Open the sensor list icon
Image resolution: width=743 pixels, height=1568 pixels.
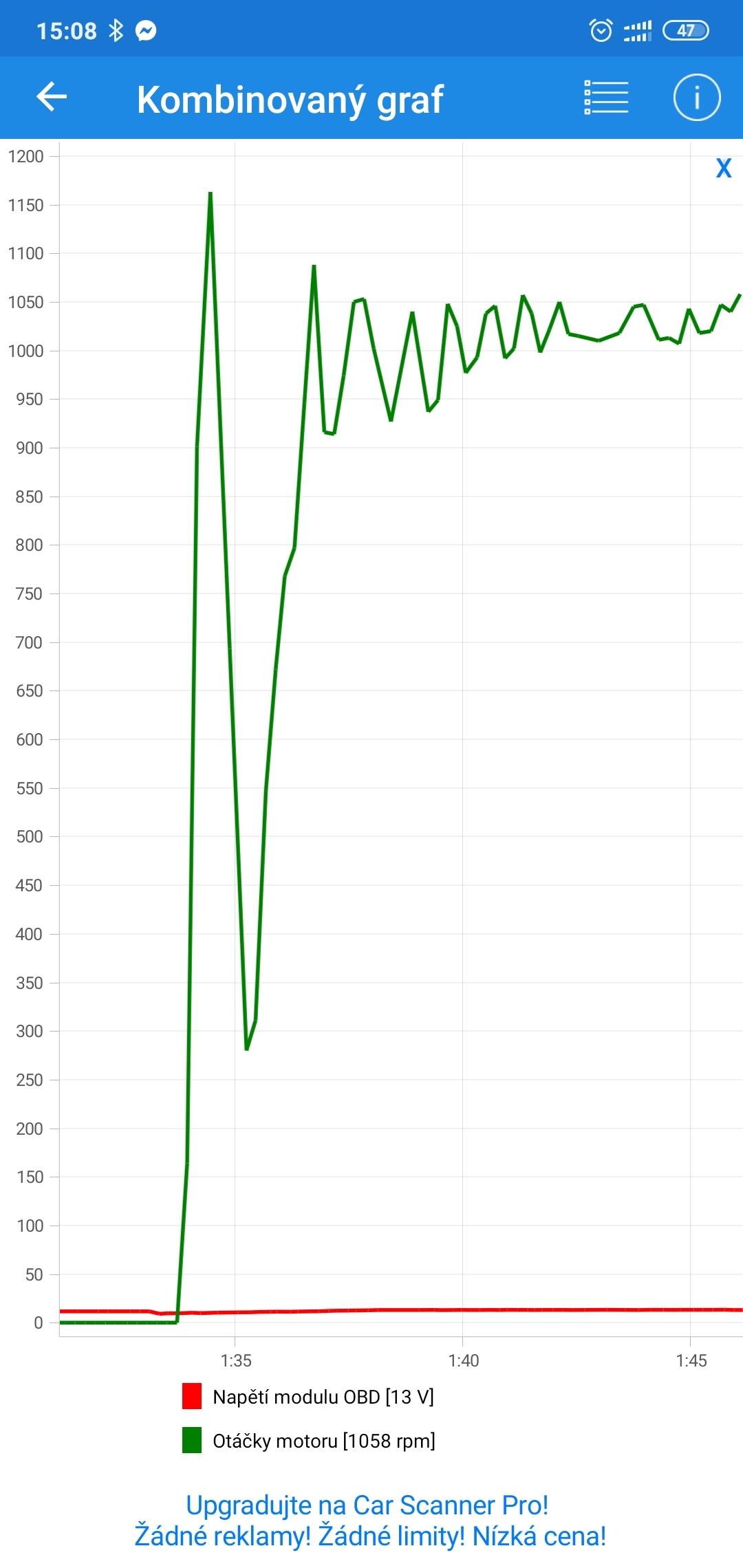pyautogui.click(x=606, y=97)
